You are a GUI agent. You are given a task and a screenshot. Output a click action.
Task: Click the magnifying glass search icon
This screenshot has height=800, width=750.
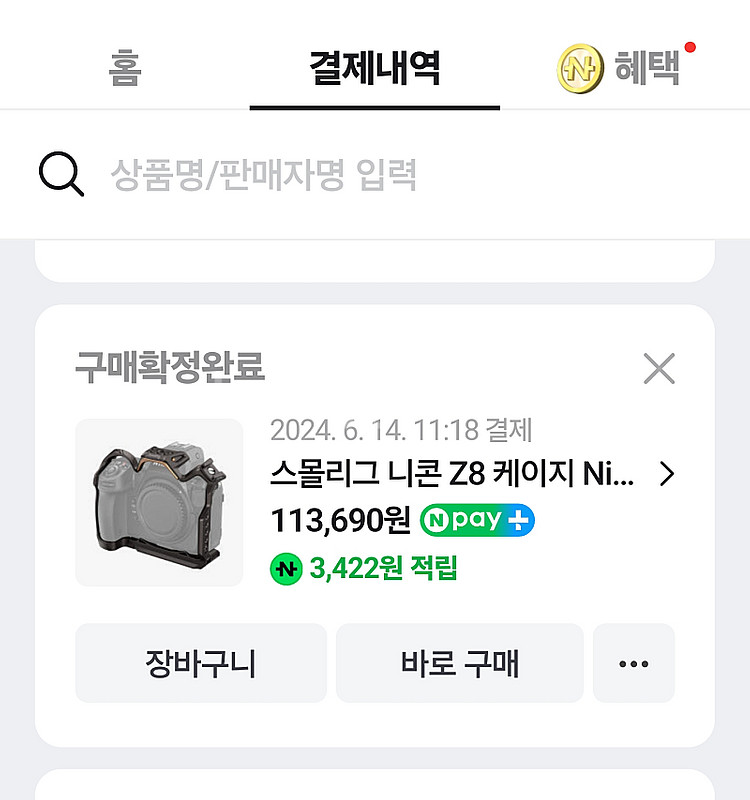click(62, 172)
